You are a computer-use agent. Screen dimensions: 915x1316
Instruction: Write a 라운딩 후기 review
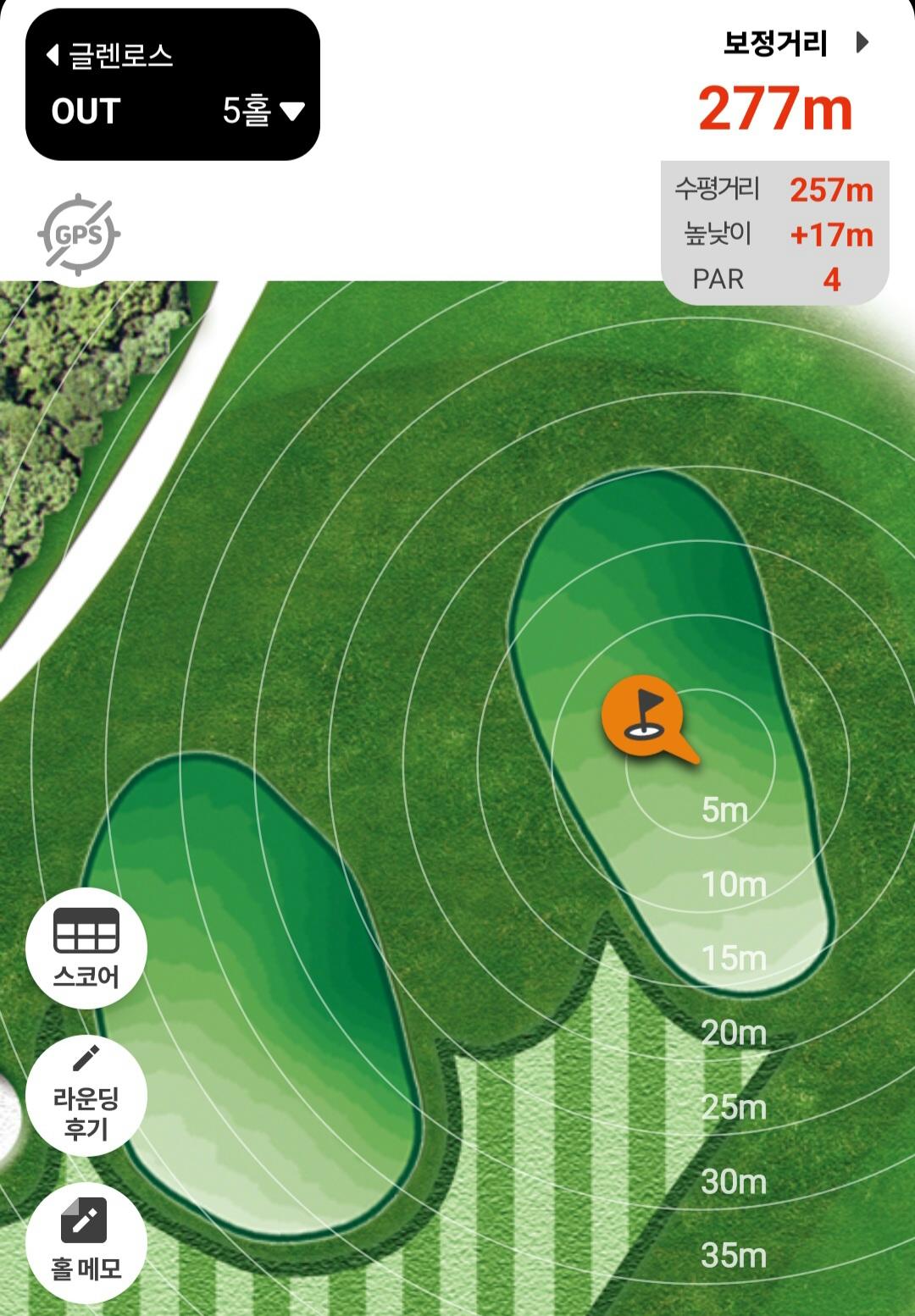pos(86,1095)
